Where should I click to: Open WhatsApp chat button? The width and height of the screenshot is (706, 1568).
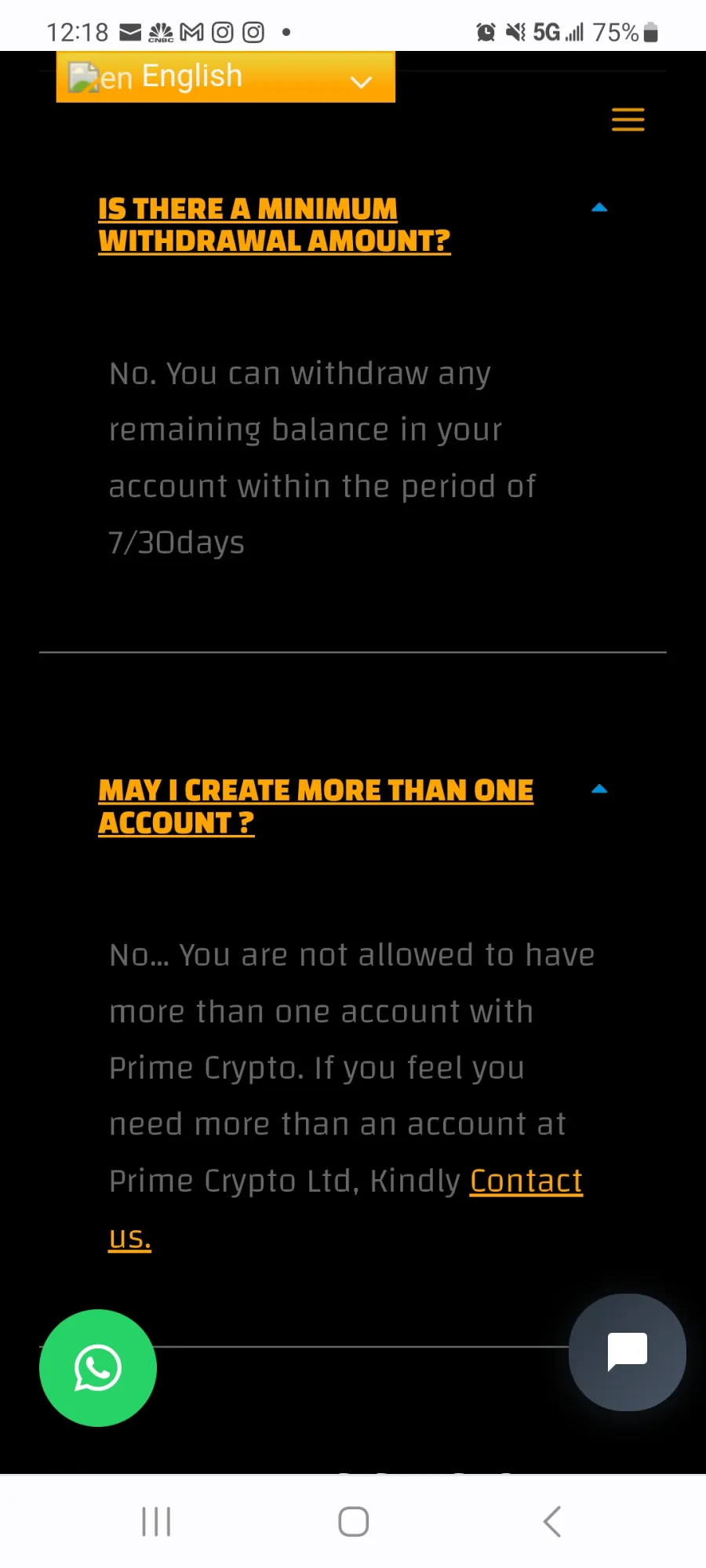tap(98, 1368)
